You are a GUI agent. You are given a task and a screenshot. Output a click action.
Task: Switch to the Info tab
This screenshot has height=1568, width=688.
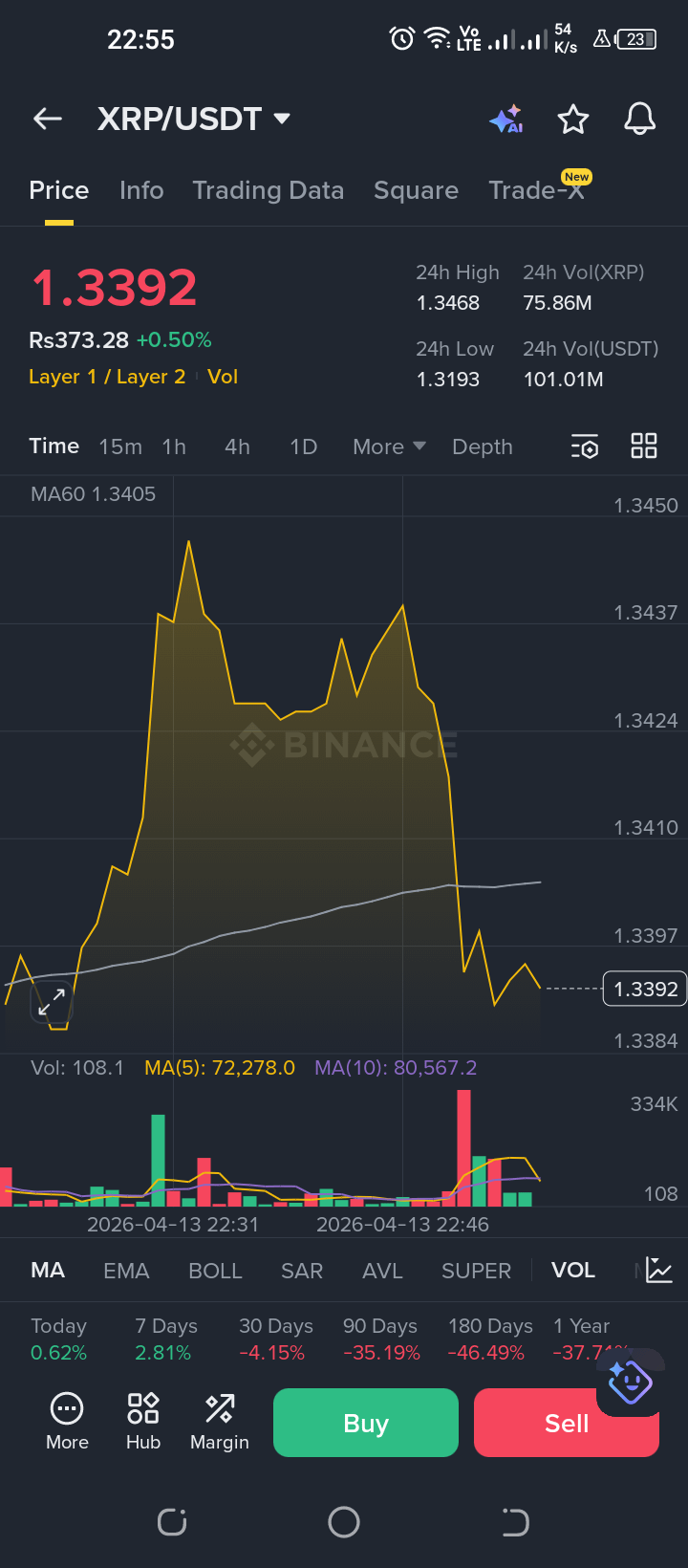tap(141, 190)
